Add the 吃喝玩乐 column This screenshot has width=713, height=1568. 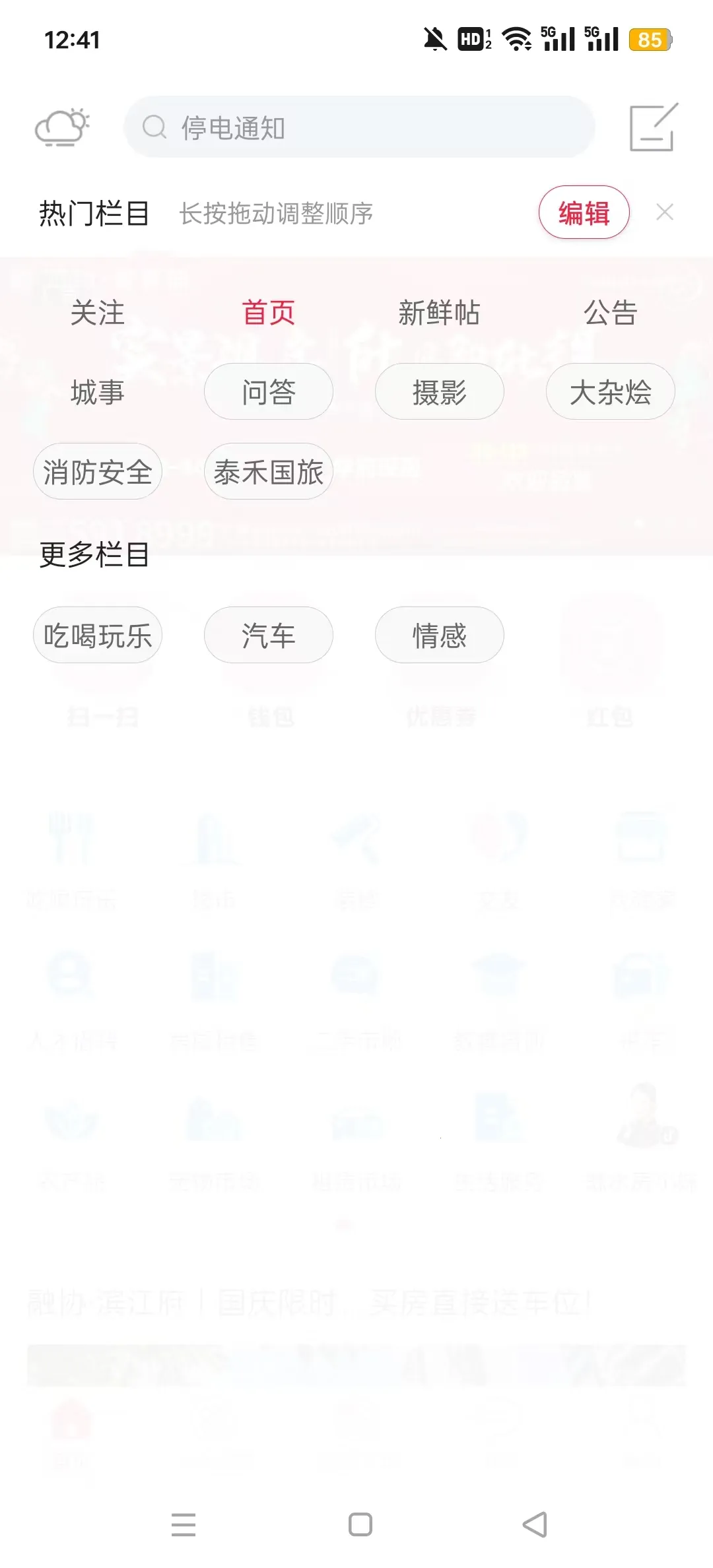tap(98, 636)
